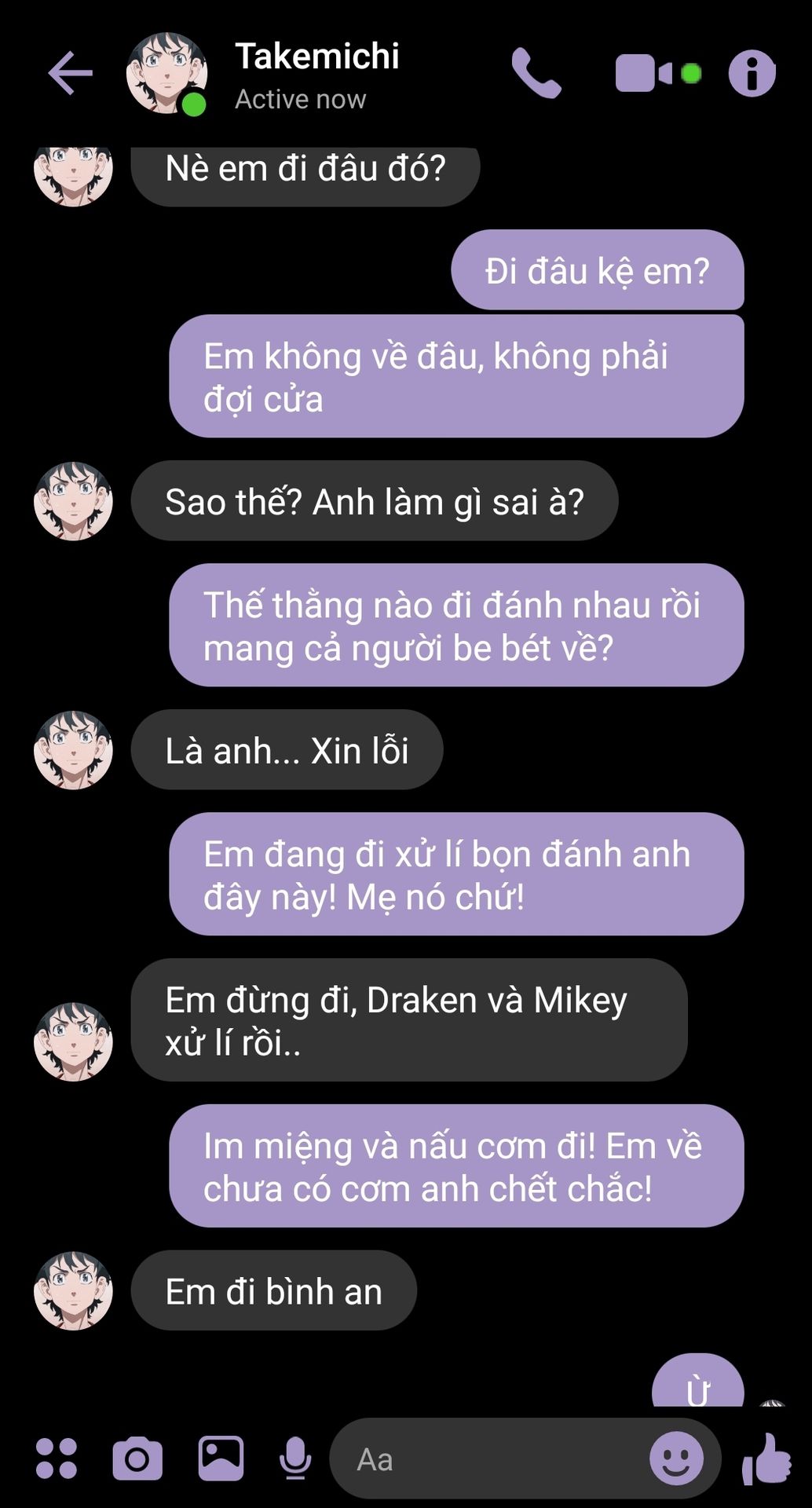The width and height of the screenshot is (812, 1508).
Task: Send a thumbs-up like
Action: pyautogui.click(x=766, y=1459)
